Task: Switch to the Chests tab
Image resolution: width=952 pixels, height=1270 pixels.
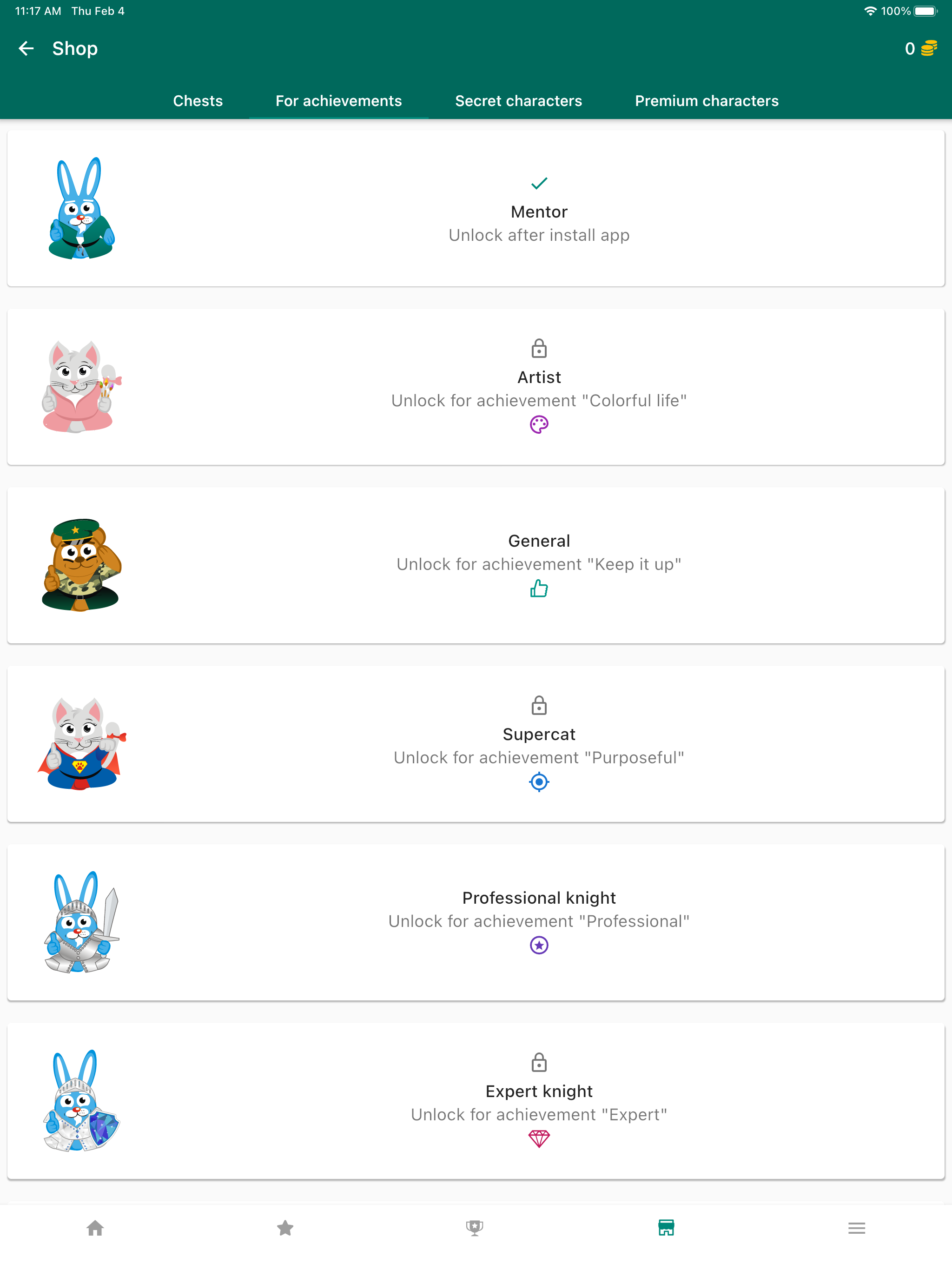Action: [x=198, y=100]
